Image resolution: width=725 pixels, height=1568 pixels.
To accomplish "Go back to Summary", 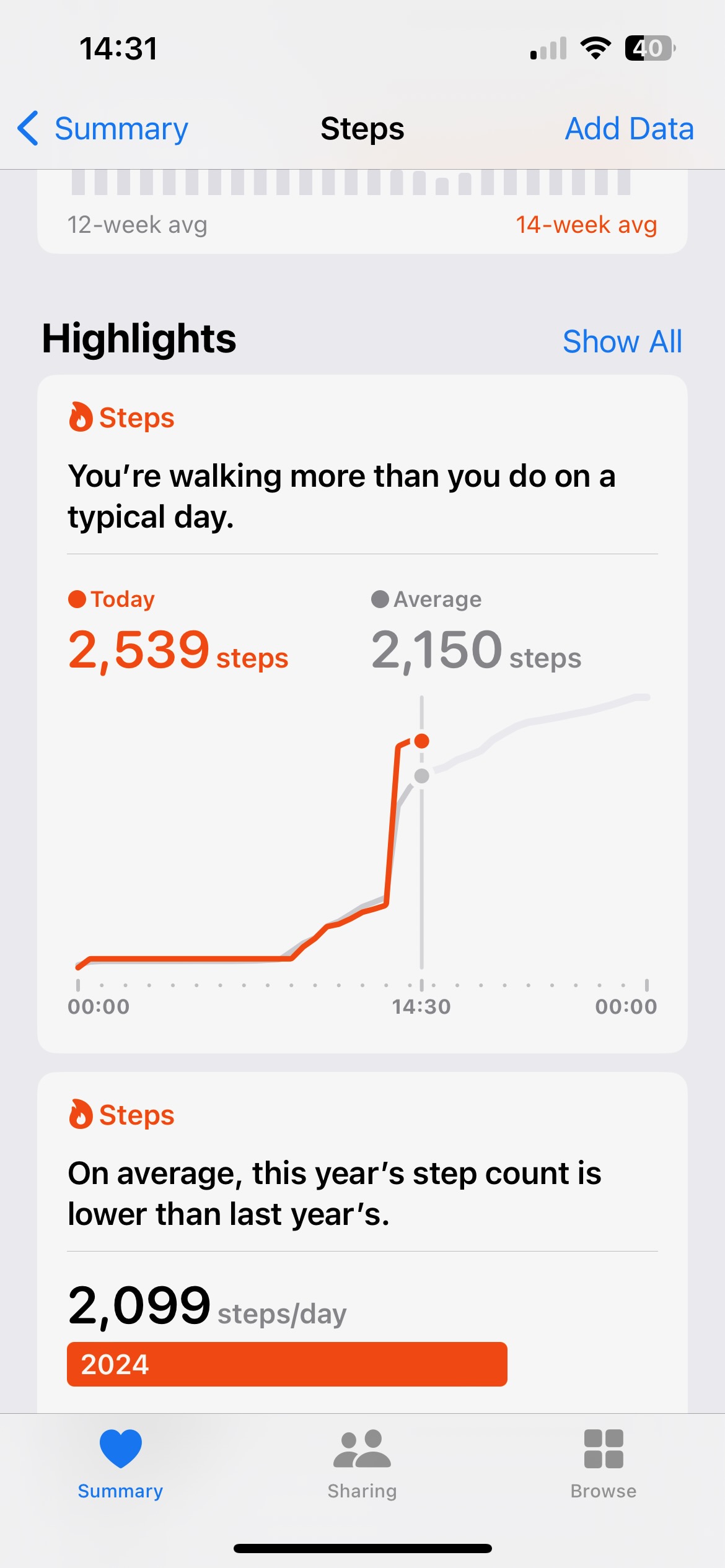I will coord(103,129).
